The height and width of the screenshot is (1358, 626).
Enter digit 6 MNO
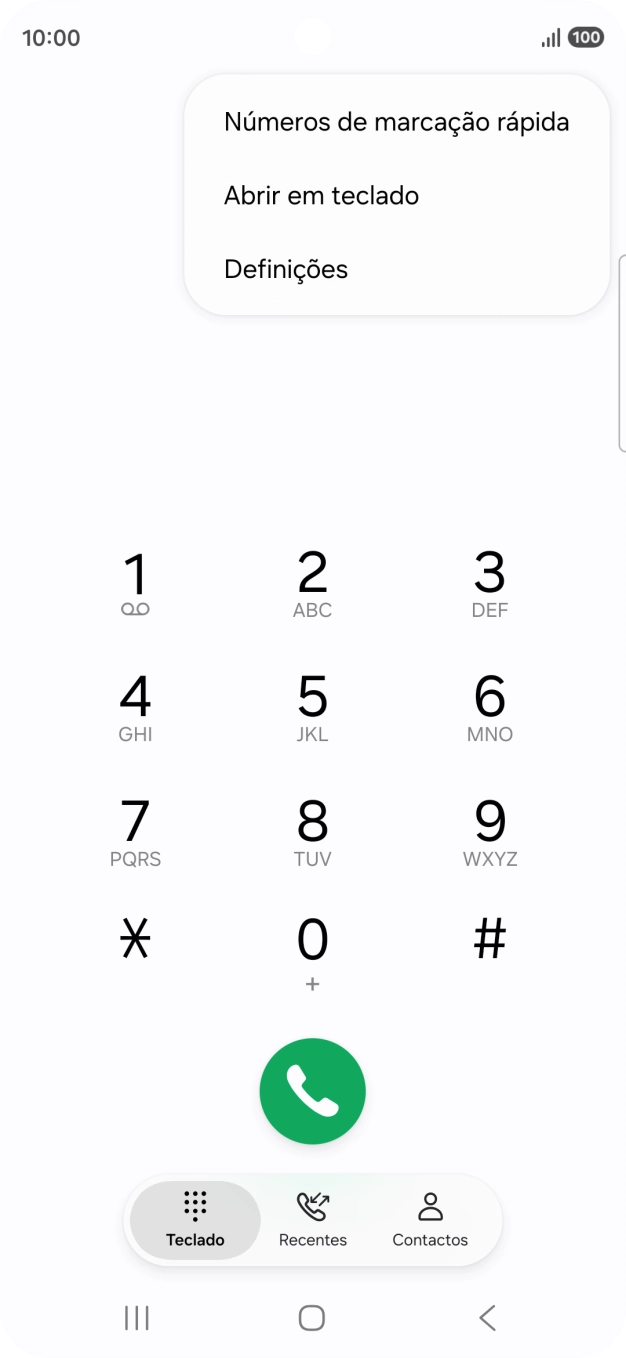tap(490, 708)
